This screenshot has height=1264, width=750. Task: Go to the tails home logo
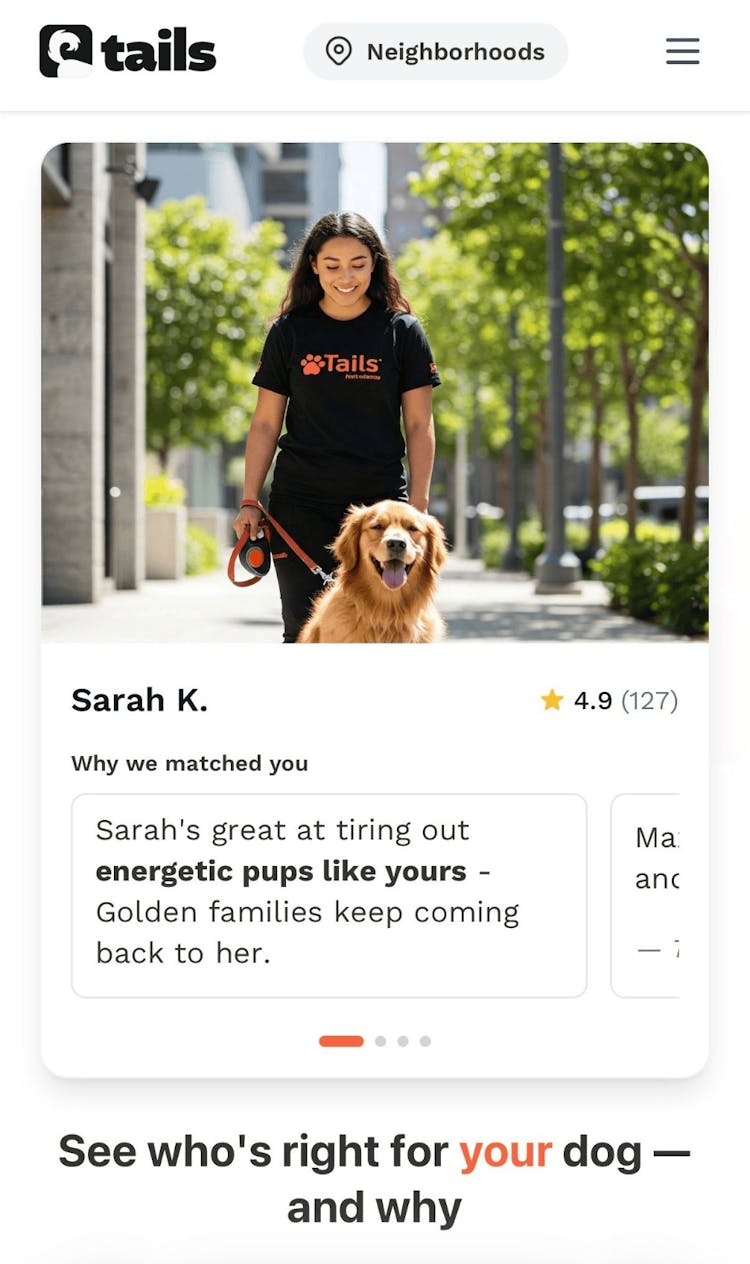128,51
